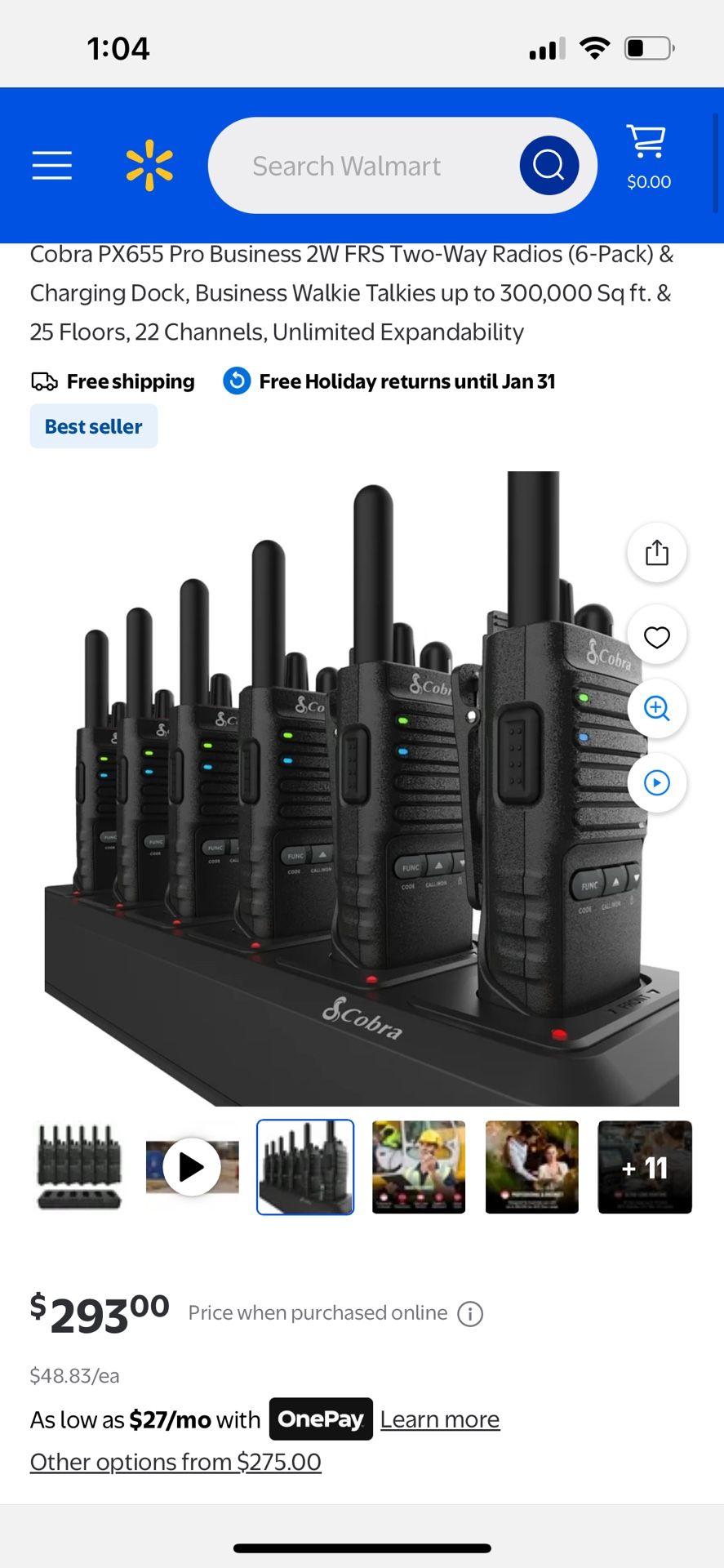This screenshot has height=1568, width=724.
Task: Play the product video overlay button
Action: [x=656, y=783]
